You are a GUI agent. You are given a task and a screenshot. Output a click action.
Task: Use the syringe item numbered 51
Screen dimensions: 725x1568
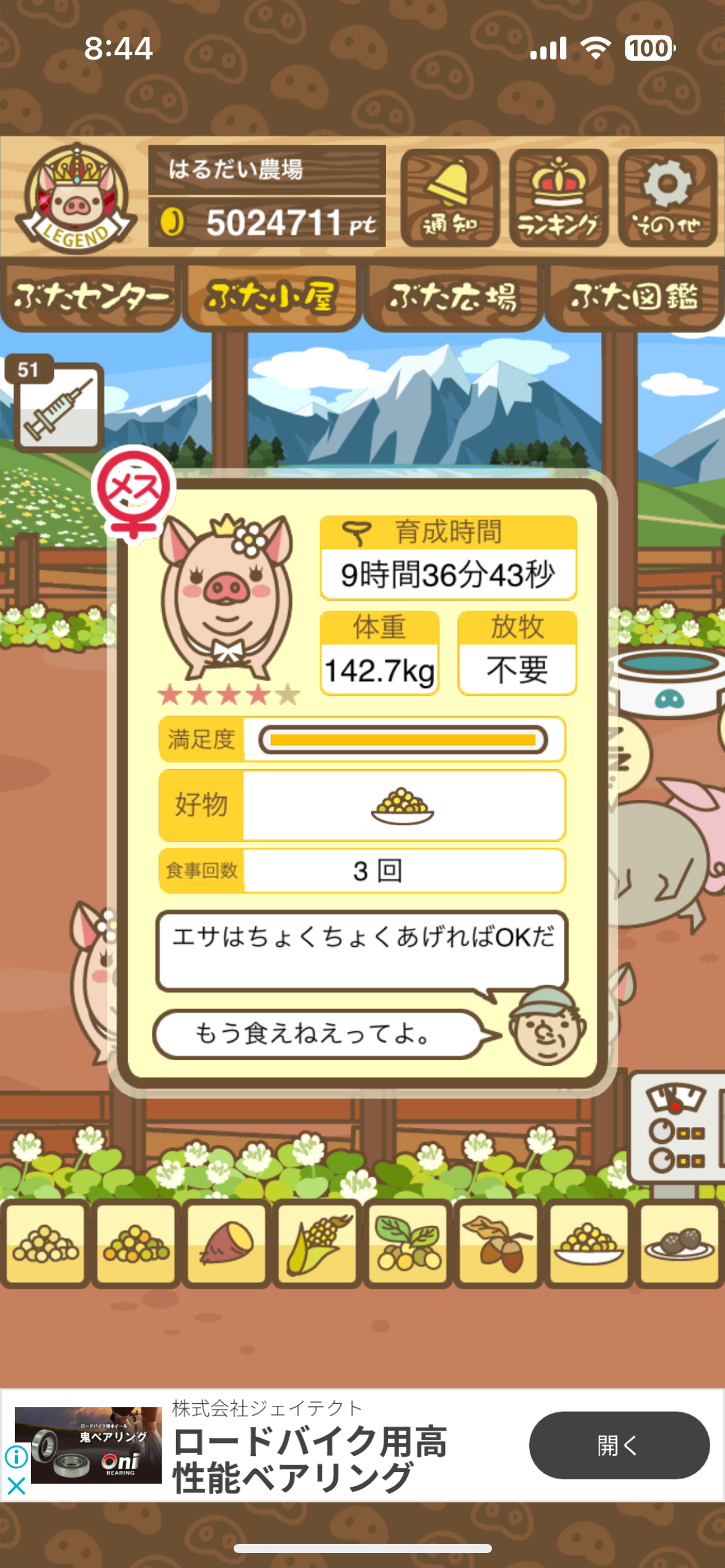click(x=58, y=406)
